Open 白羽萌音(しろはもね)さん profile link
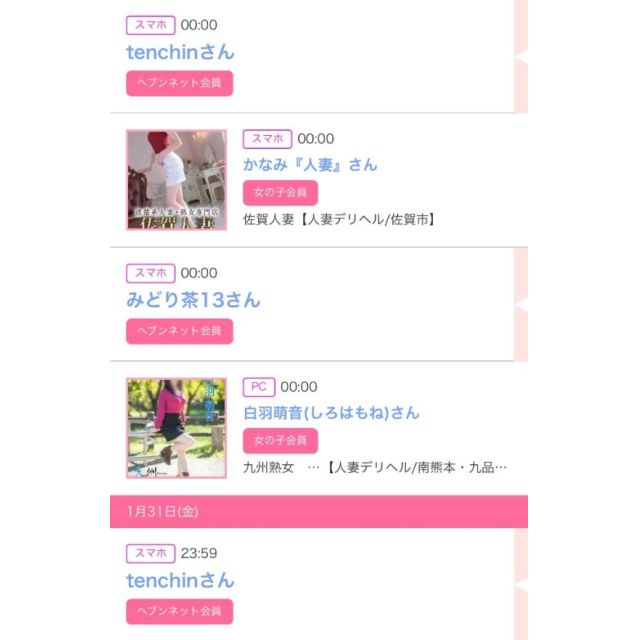Viewport: 640px width, 640px height. (x=331, y=413)
